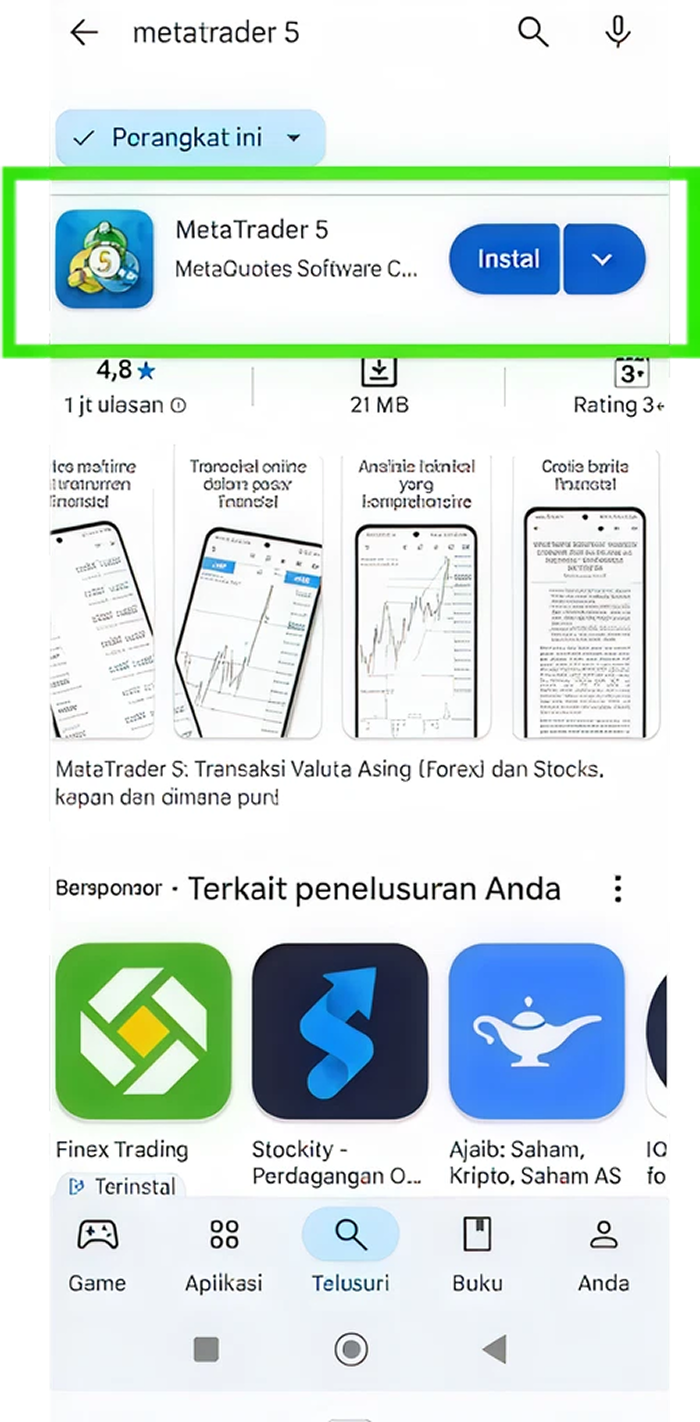The image size is (700, 1422).
Task: Open Ajaib: Saham, Kripto app
Action: point(536,1065)
